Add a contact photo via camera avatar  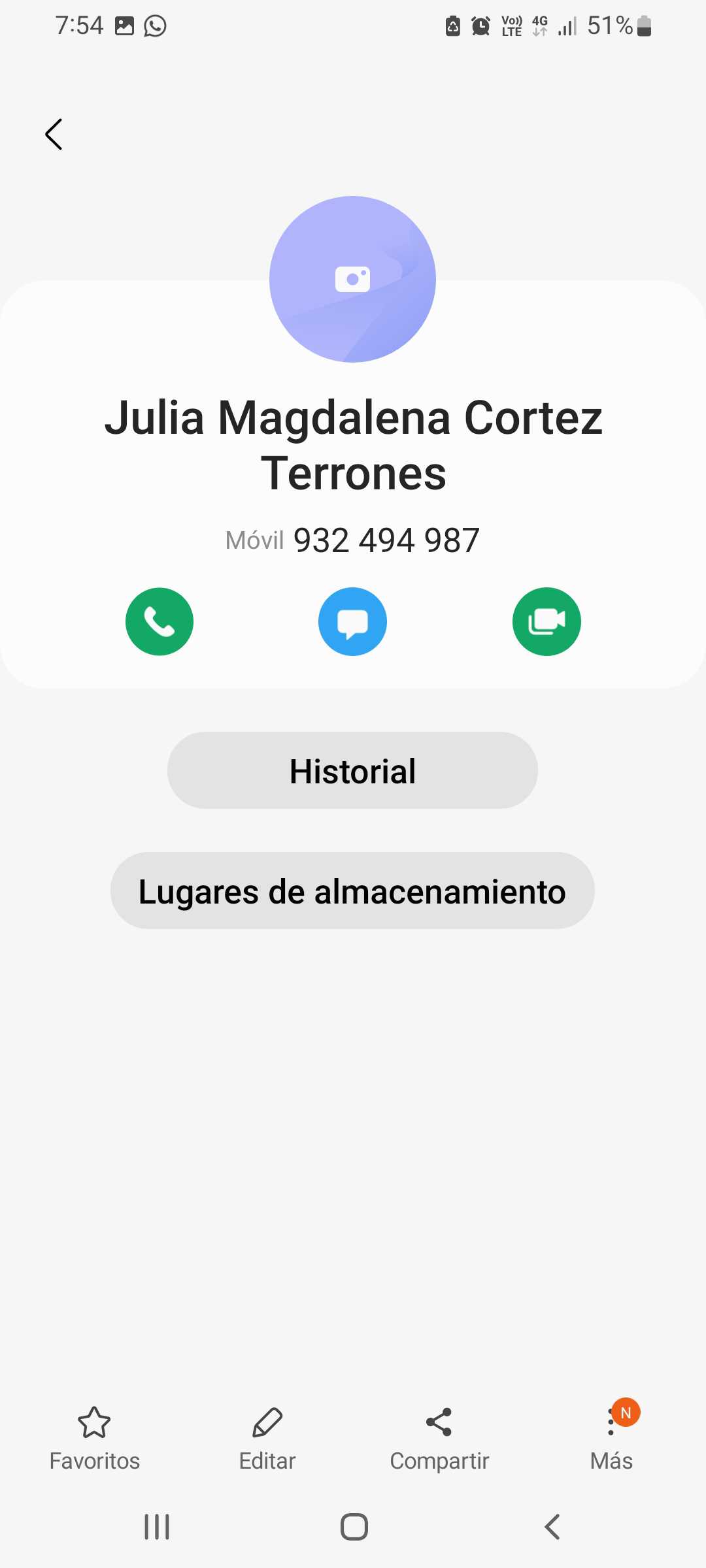click(x=352, y=279)
